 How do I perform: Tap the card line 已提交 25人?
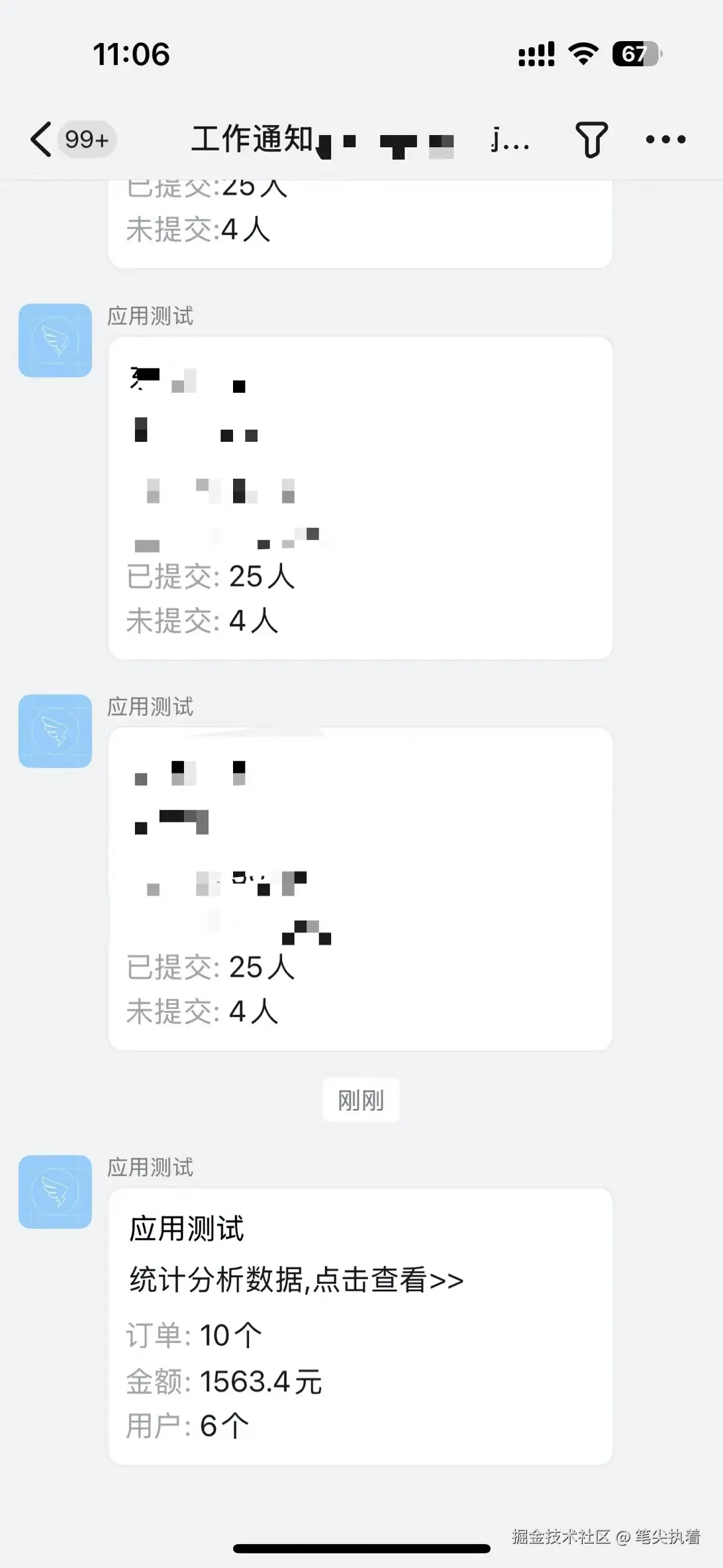(x=211, y=577)
